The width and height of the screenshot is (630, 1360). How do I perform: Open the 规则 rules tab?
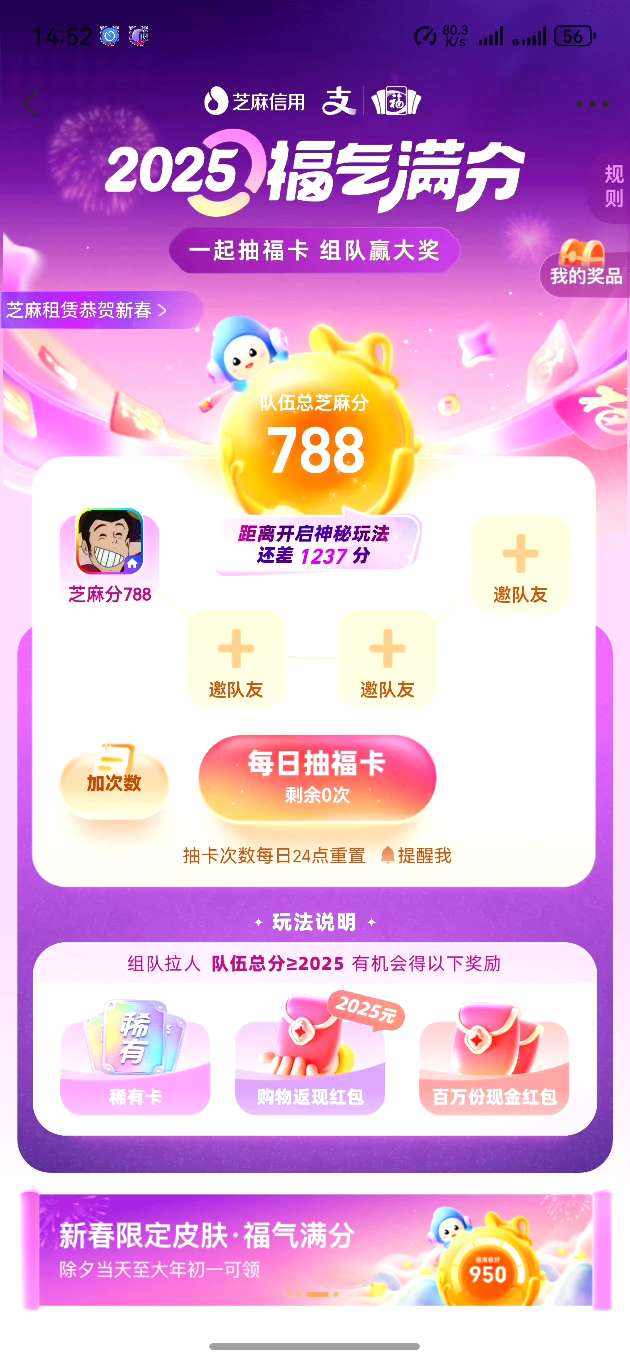pyautogui.click(x=612, y=186)
